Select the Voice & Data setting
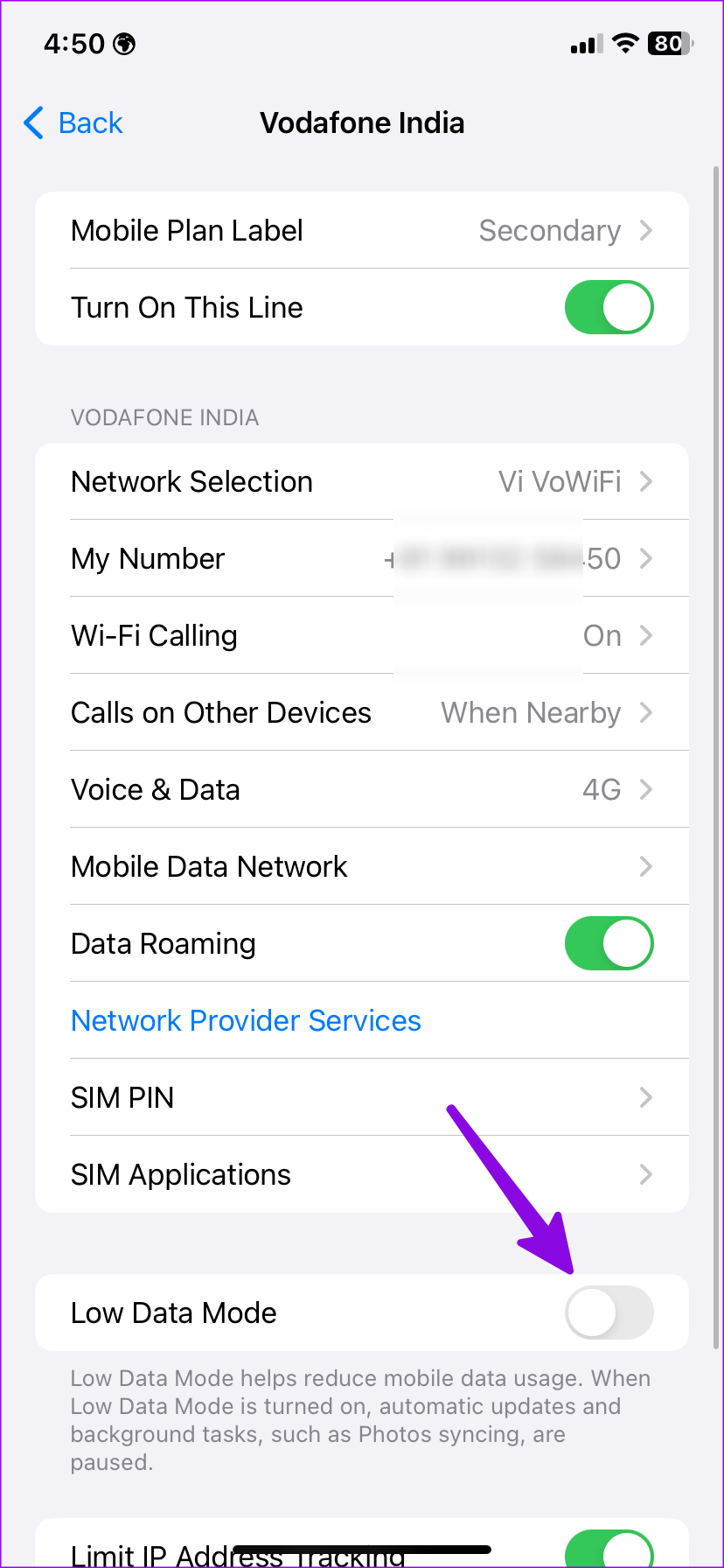 (x=362, y=789)
